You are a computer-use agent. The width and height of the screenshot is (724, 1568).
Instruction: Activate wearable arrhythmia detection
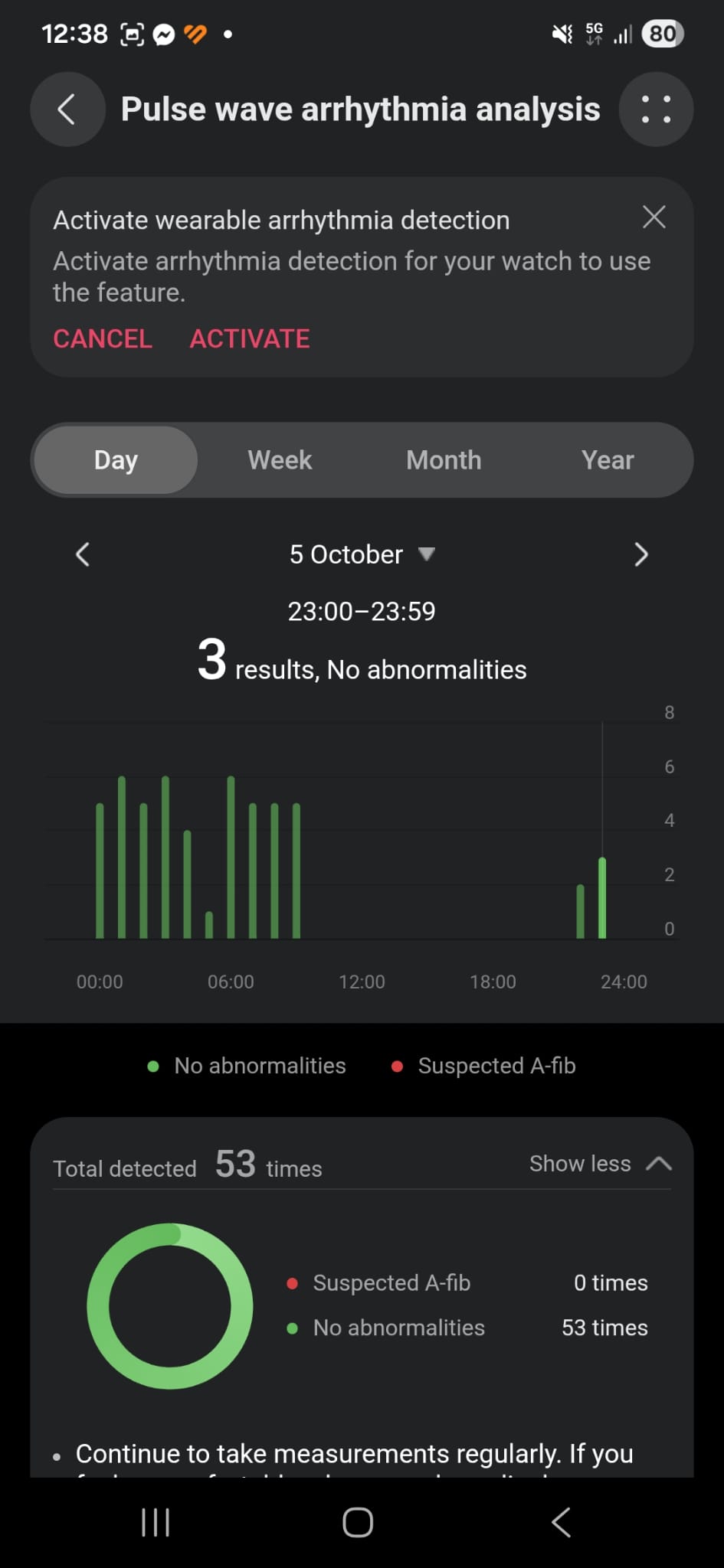tap(250, 338)
